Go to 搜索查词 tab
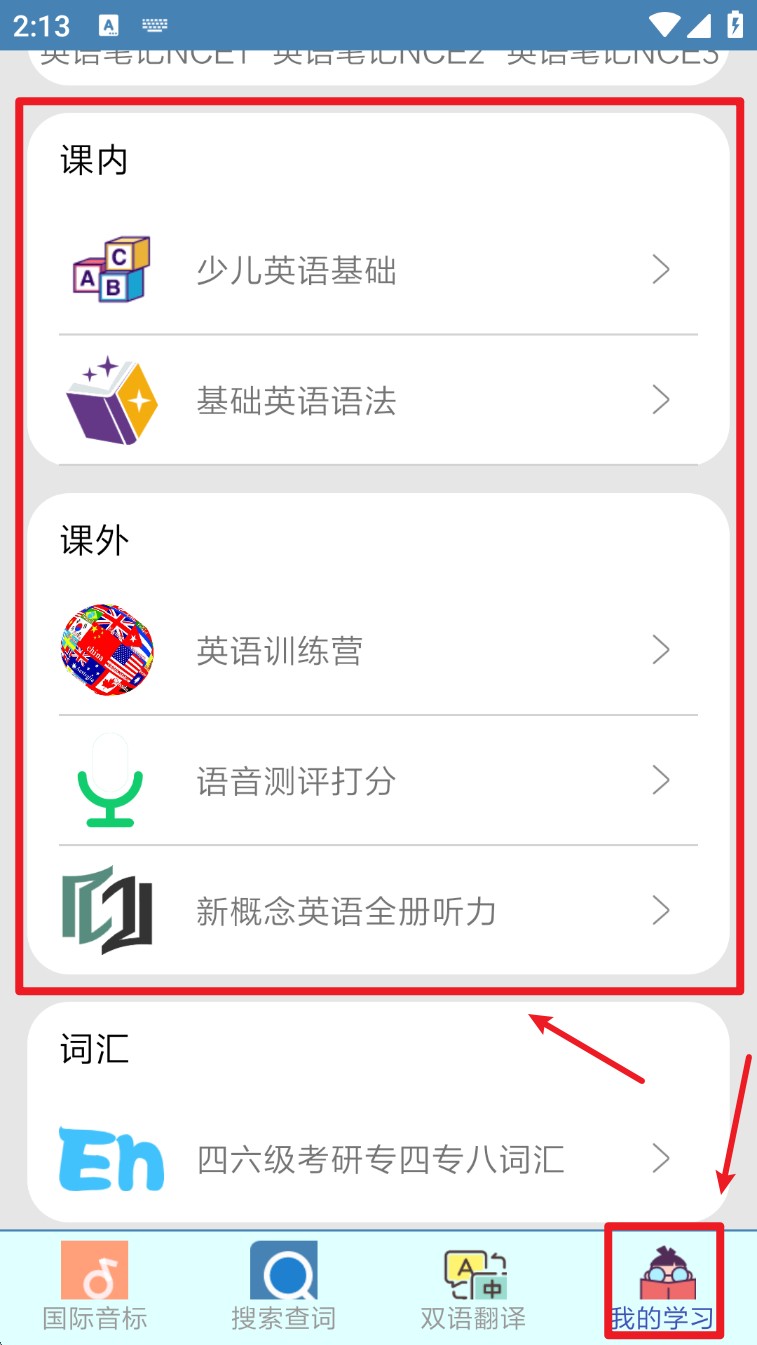 click(x=283, y=1287)
